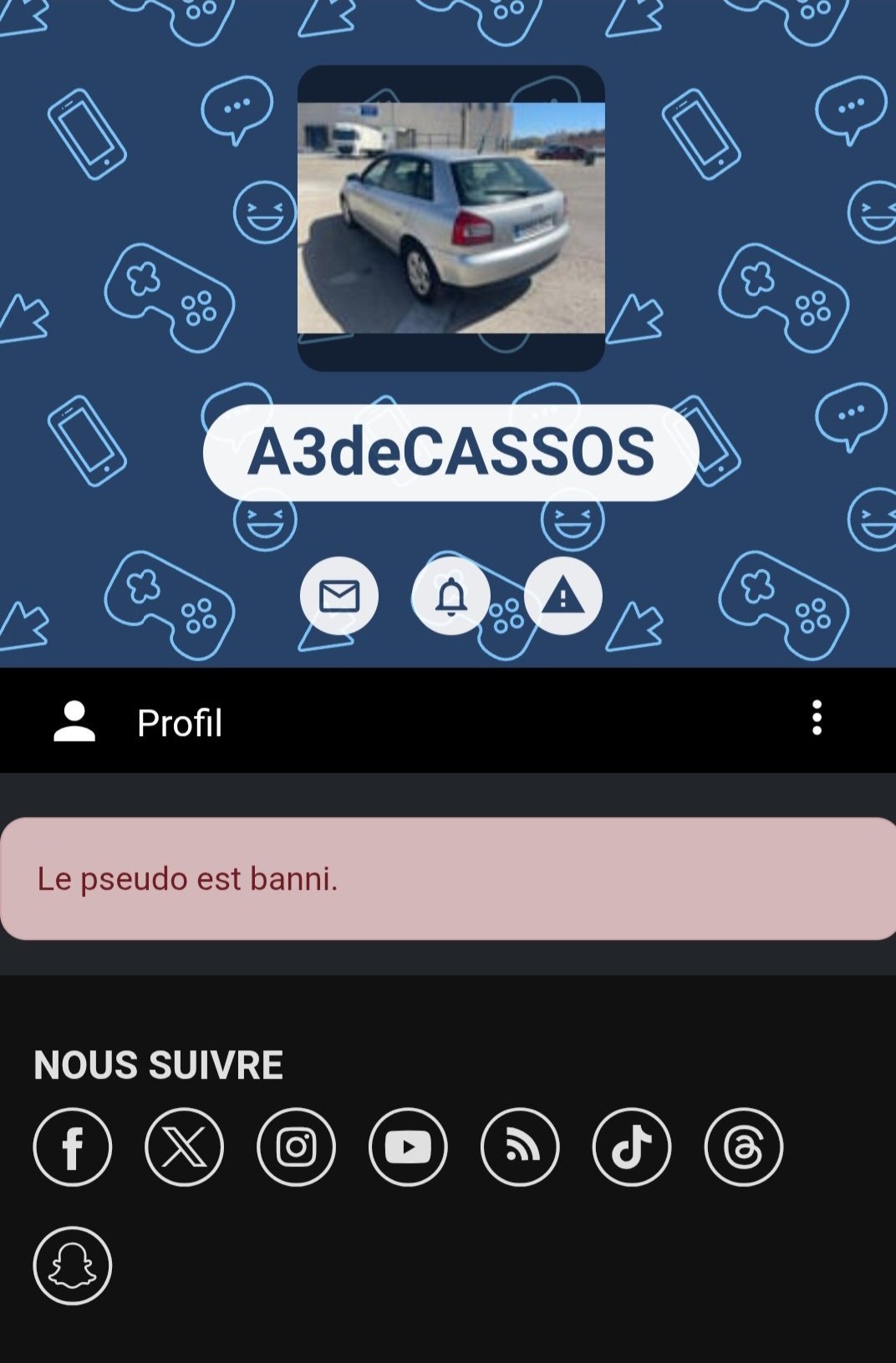Open the X (Twitter) account
This screenshot has height=1363, width=896.
pyautogui.click(x=184, y=1147)
